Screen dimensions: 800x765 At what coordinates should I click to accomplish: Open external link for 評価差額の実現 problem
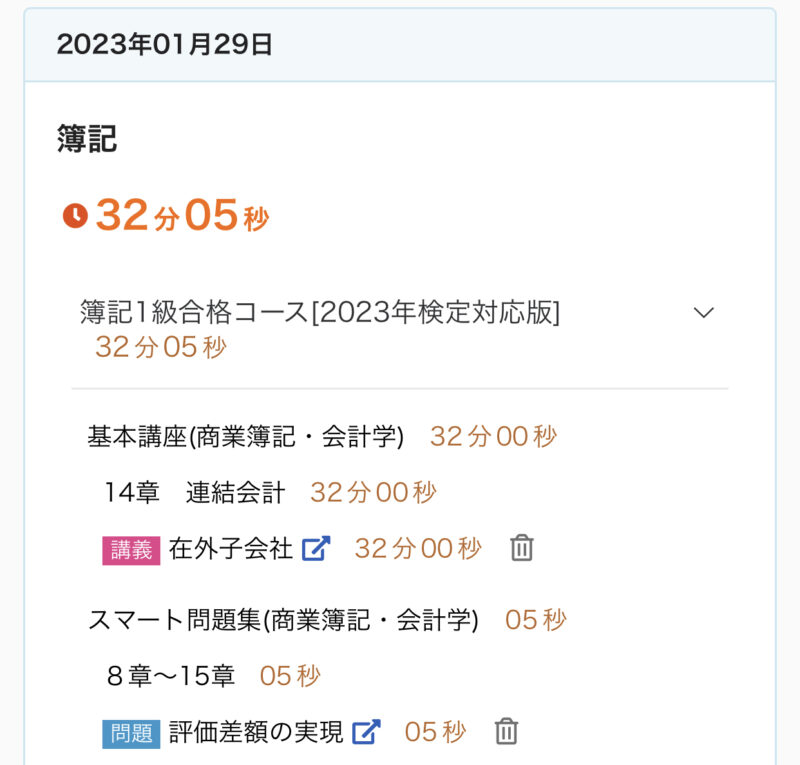coord(367,732)
